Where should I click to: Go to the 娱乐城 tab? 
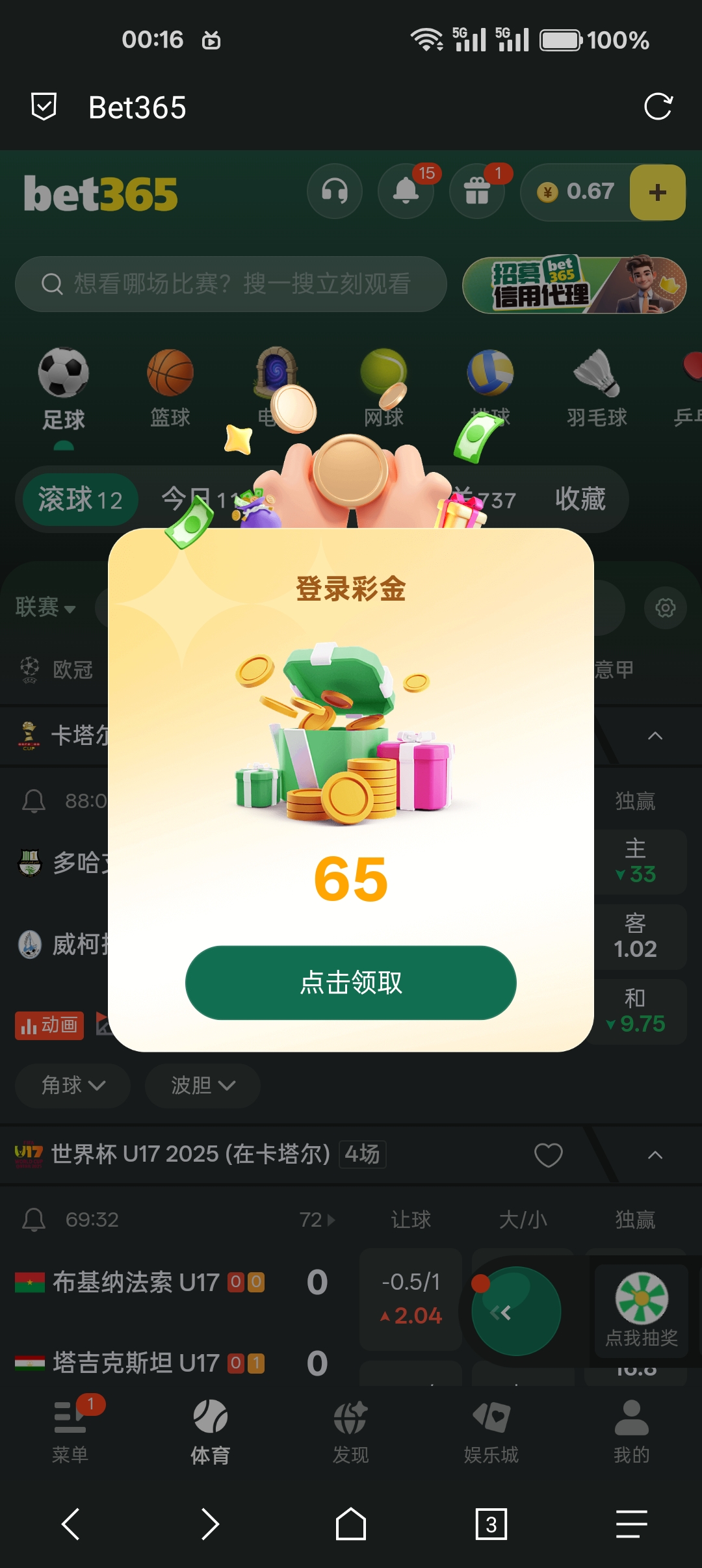pyautogui.click(x=491, y=1431)
